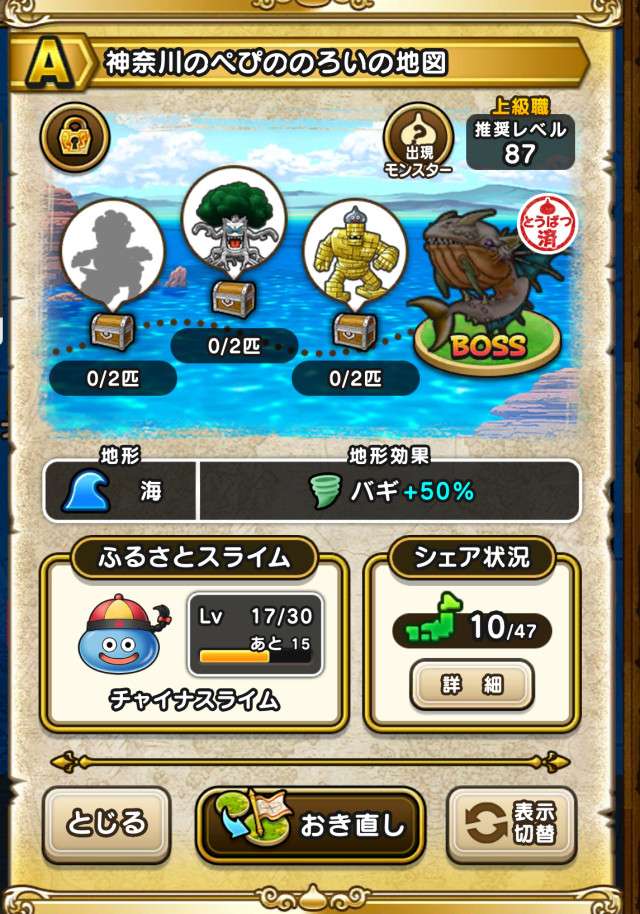The height and width of the screenshot is (914, 640).
Task: Open 詳細 under シェア状況
Action: (x=471, y=684)
